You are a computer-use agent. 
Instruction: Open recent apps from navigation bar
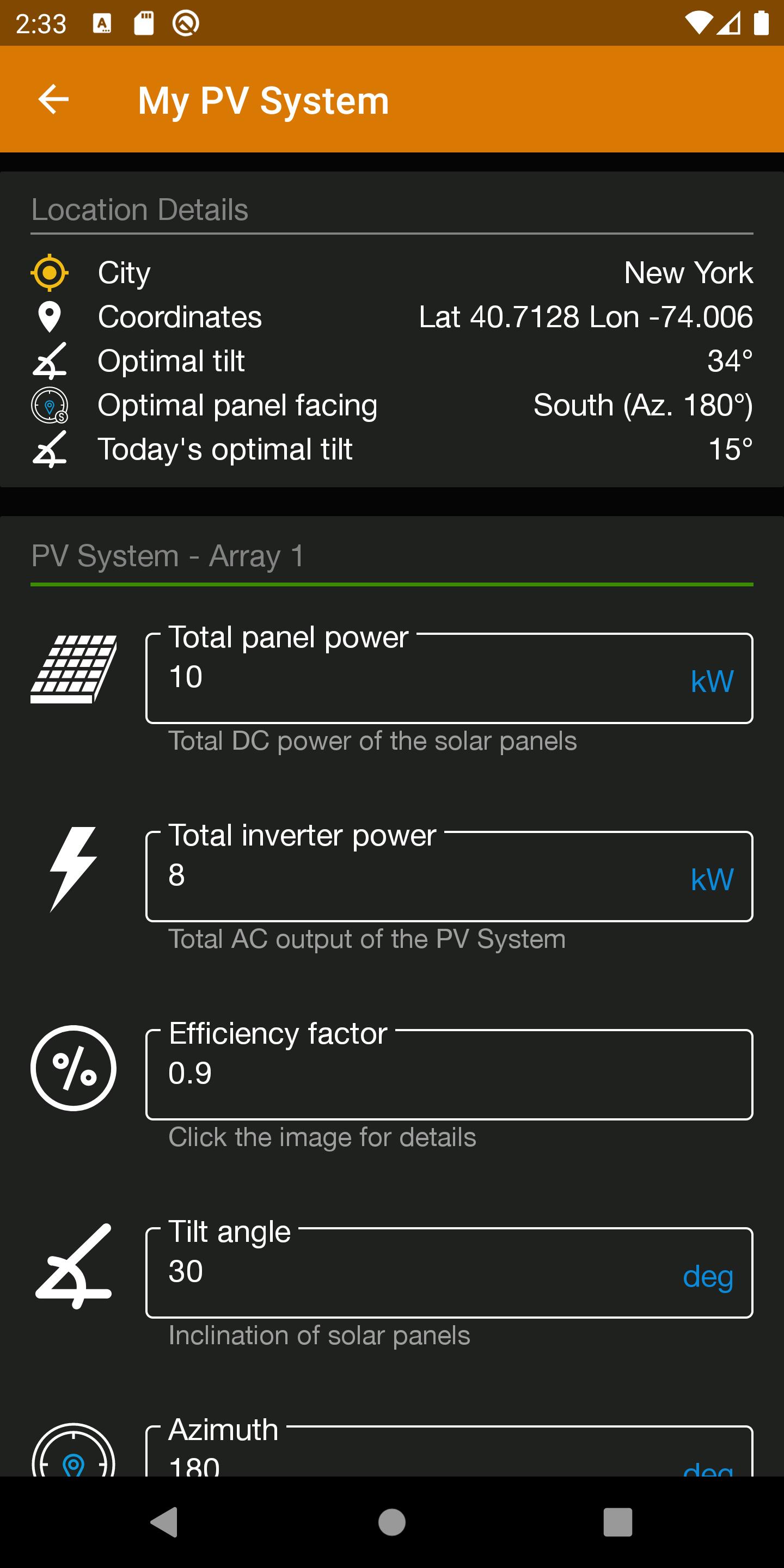click(618, 1522)
